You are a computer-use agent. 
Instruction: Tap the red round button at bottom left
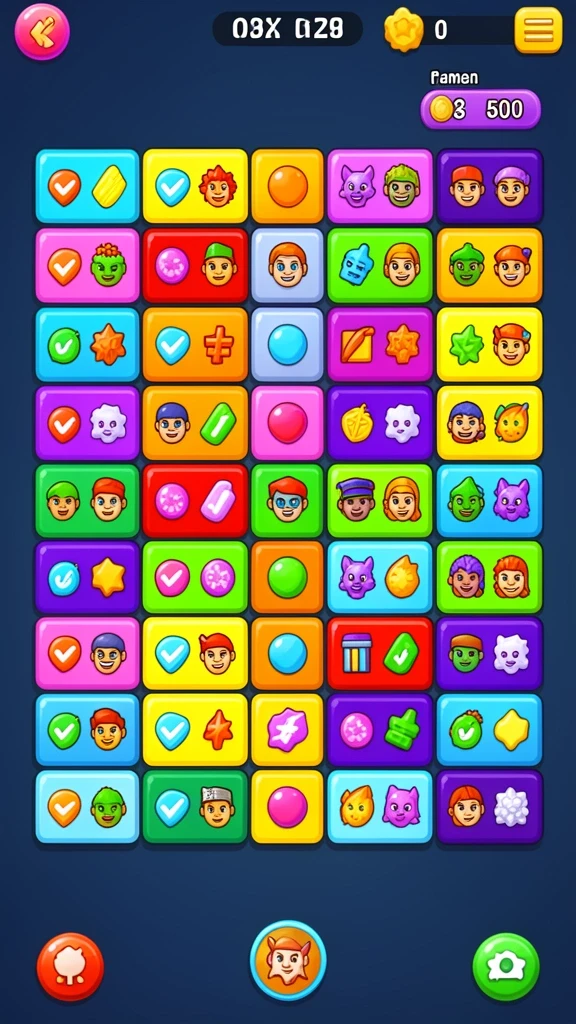[x=70, y=967]
